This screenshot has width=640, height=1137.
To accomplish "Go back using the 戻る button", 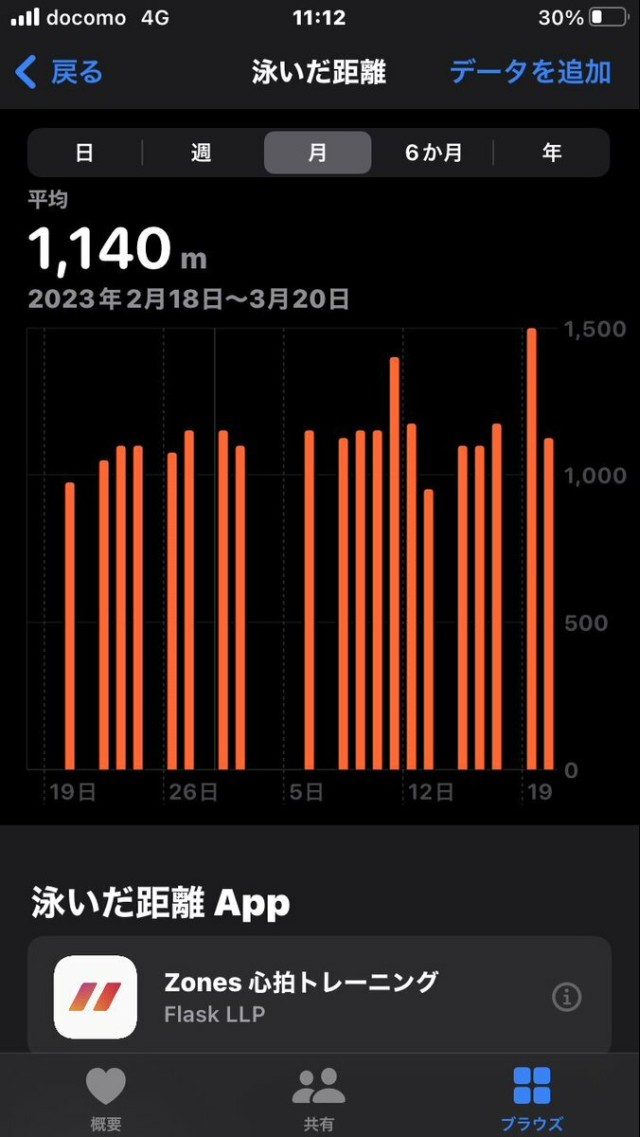I will click(x=60, y=72).
